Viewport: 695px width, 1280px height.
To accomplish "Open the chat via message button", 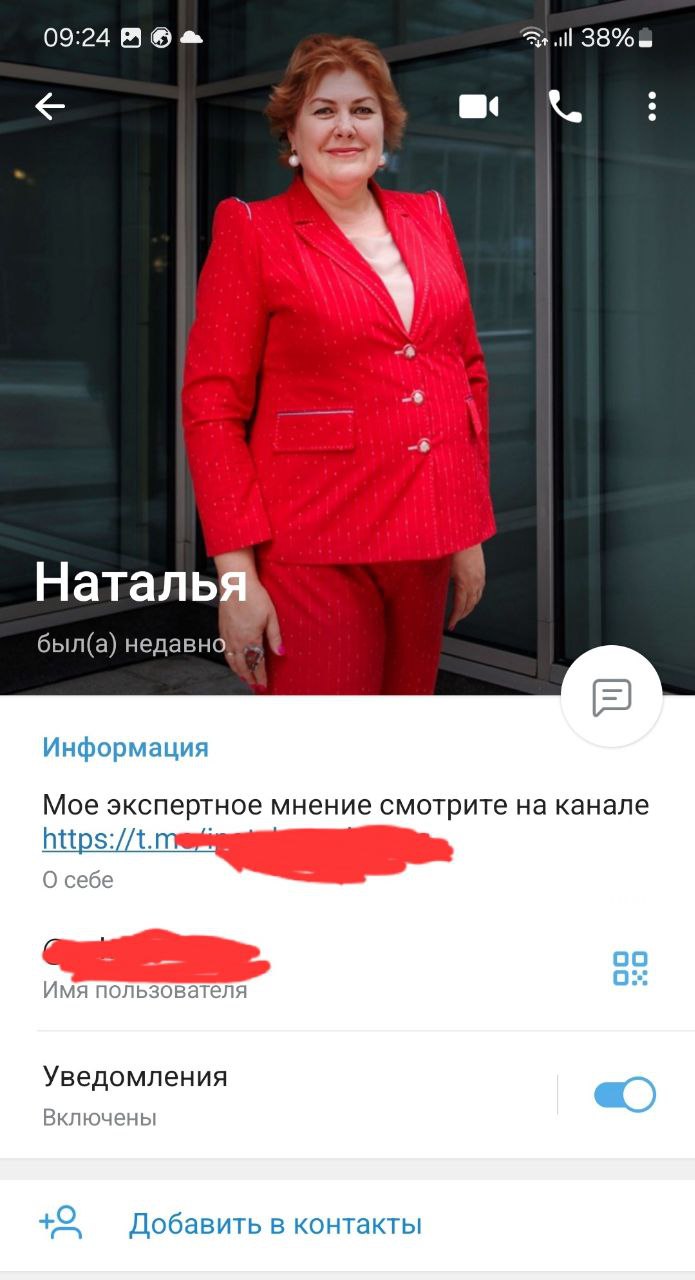I will click(611, 697).
